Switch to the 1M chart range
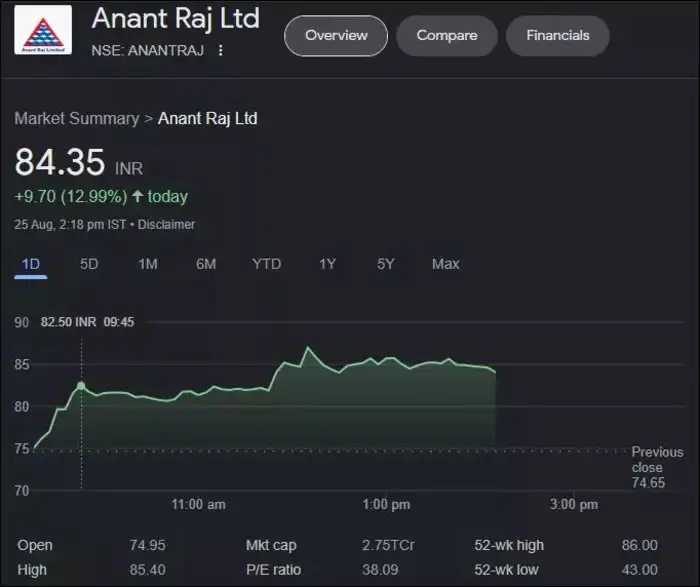 coord(148,264)
